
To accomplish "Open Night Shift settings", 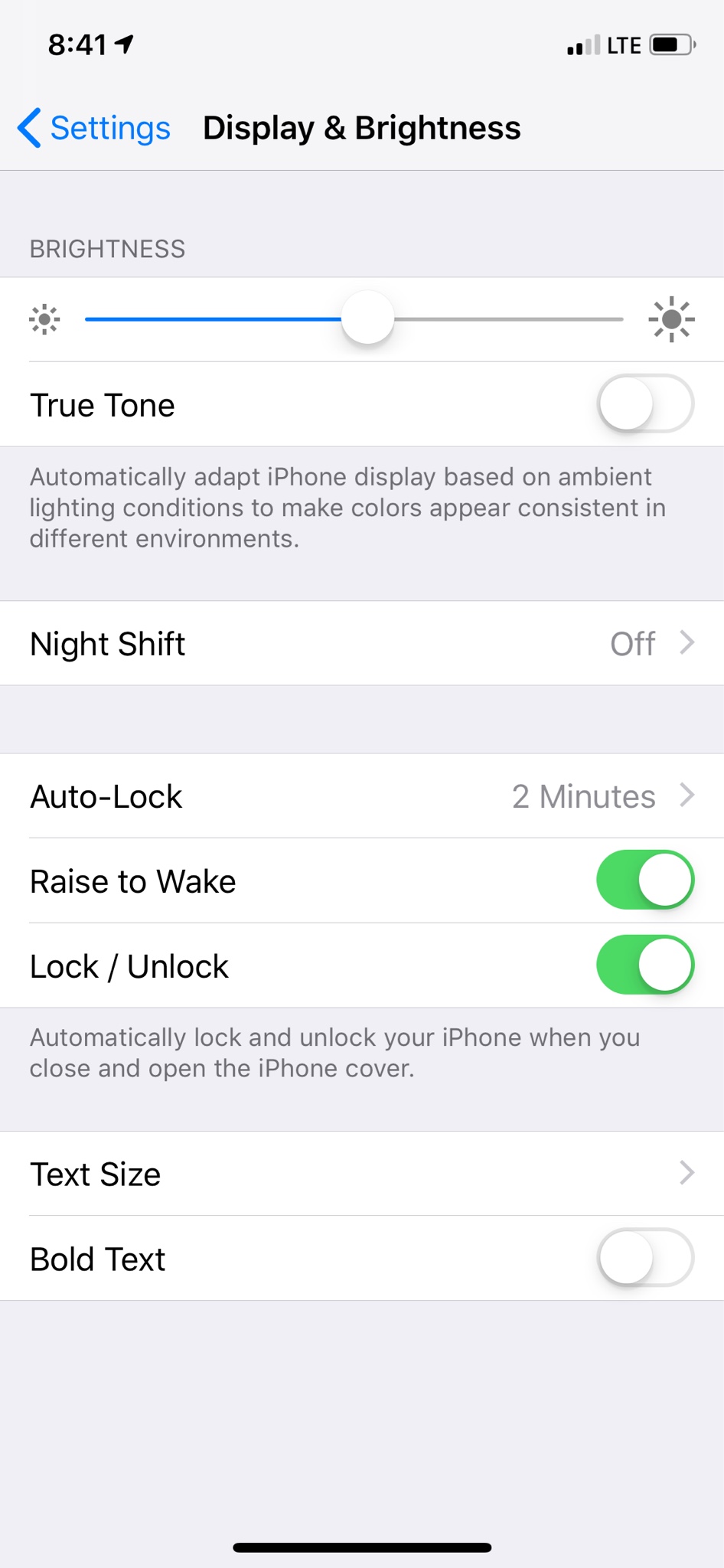I will pos(361,643).
